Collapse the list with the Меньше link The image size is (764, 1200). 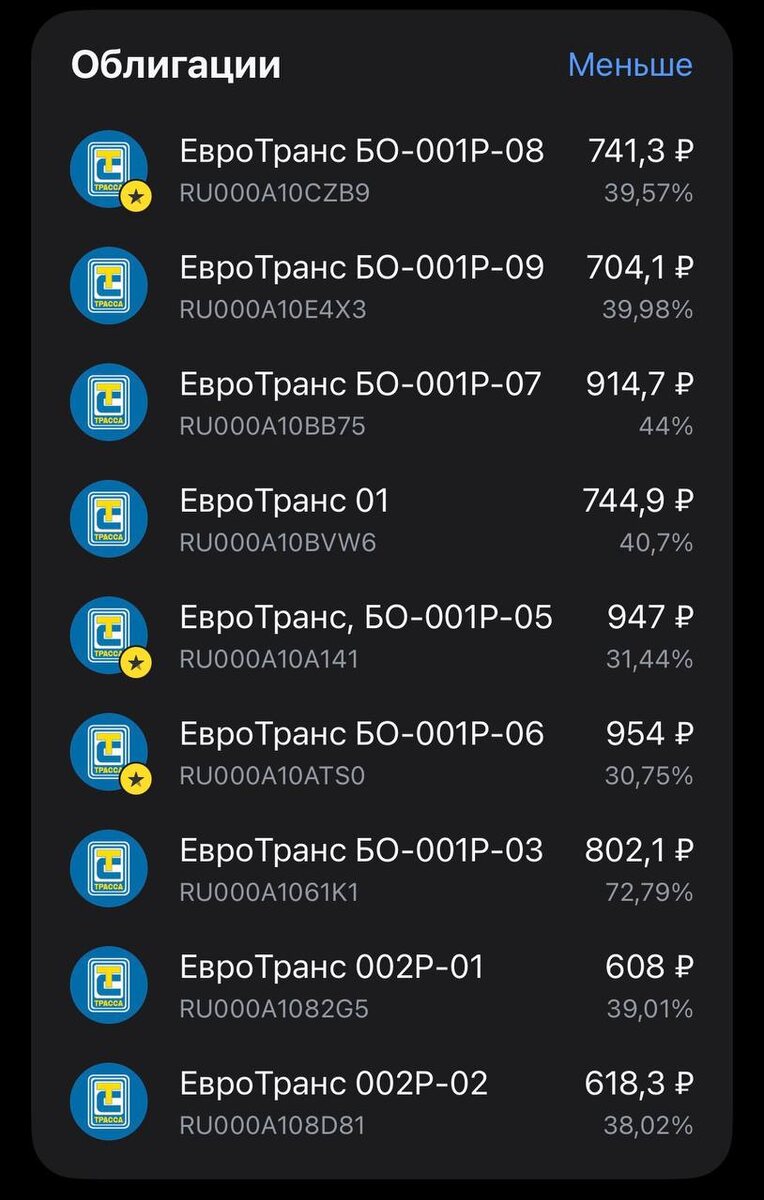click(x=630, y=65)
